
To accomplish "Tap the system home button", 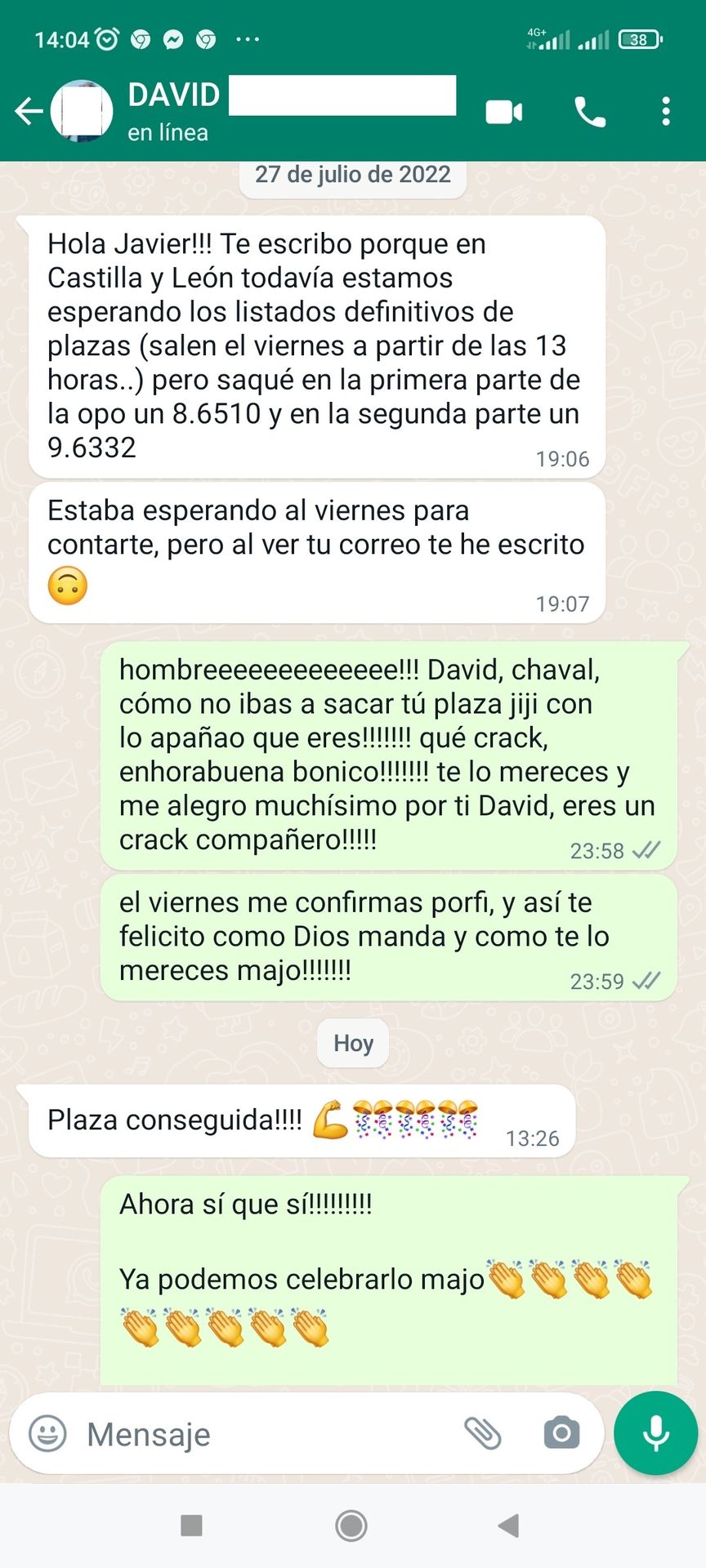I will (x=351, y=1525).
